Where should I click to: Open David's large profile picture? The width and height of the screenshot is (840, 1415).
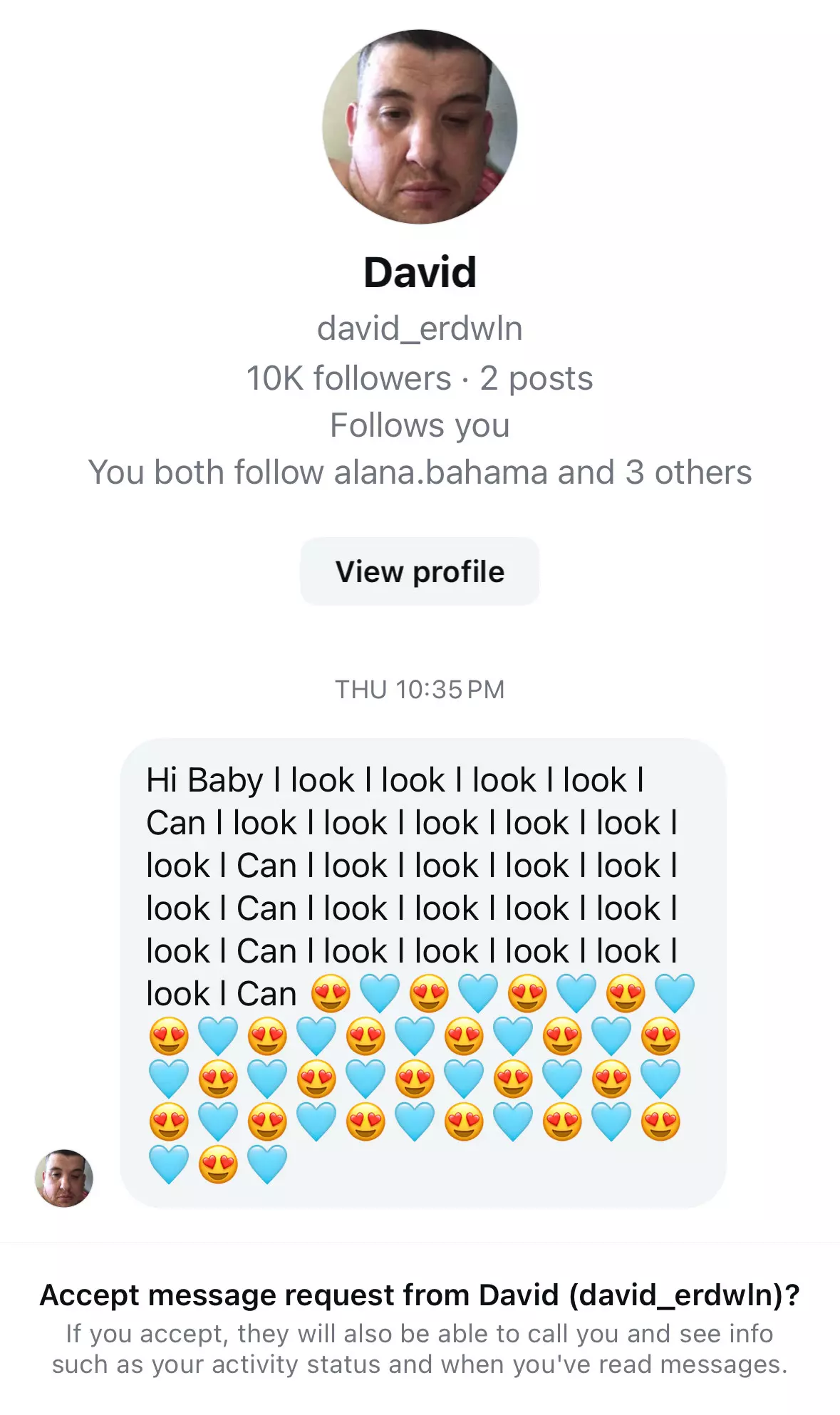pos(420,127)
